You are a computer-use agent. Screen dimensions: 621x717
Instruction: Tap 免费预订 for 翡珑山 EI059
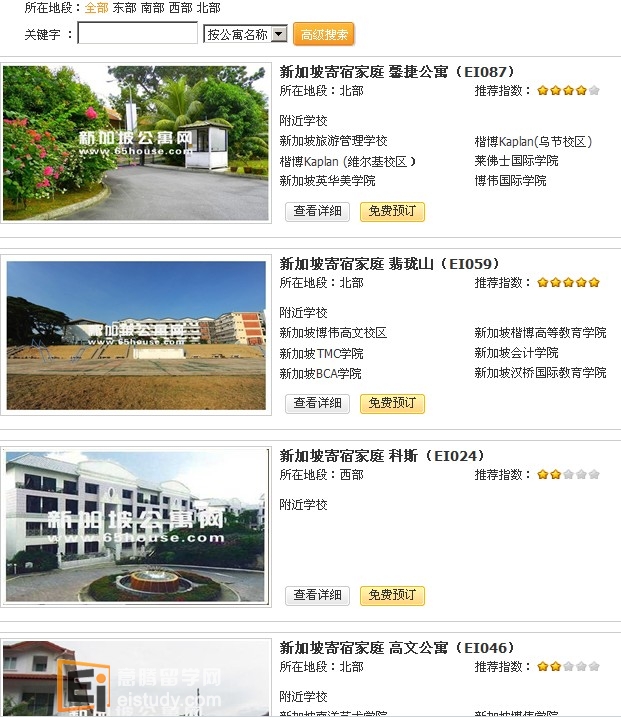click(x=392, y=403)
